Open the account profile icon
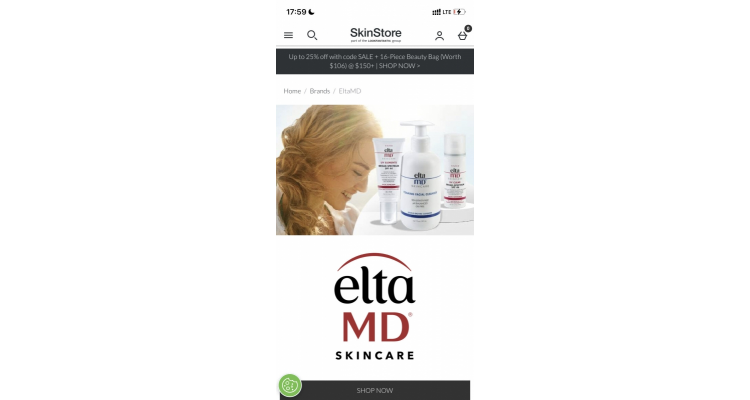 pos(439,35)
